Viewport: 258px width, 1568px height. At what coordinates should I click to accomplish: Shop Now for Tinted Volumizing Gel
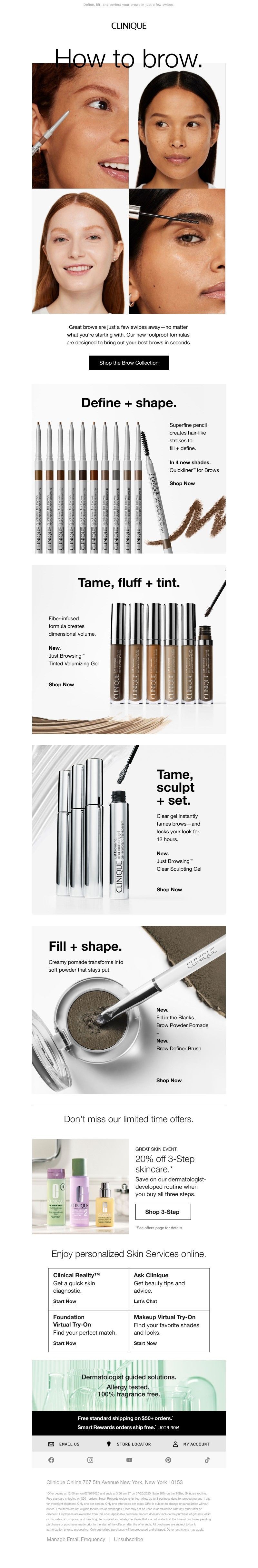[x=61, y=684]
